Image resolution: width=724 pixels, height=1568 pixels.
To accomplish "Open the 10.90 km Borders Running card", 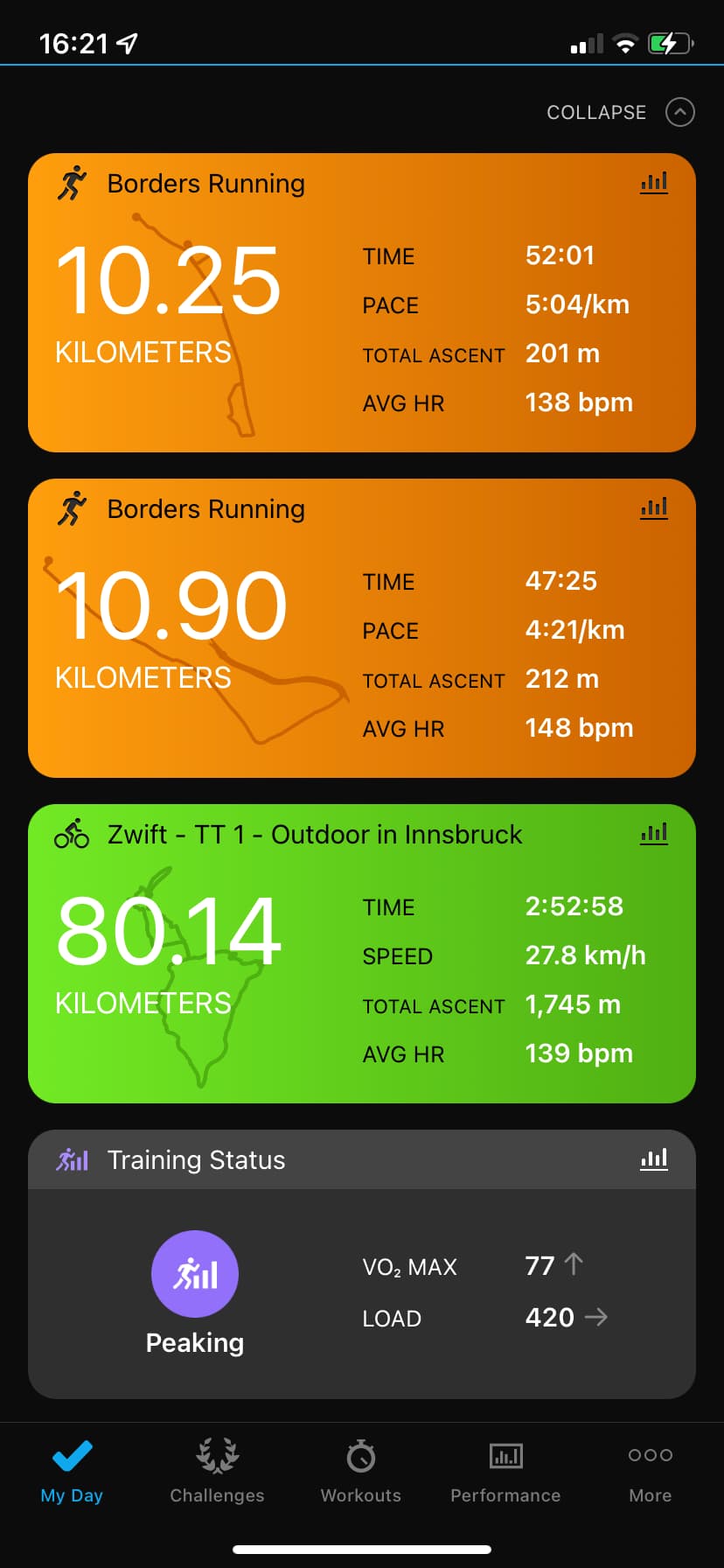I will coord(362,628).
